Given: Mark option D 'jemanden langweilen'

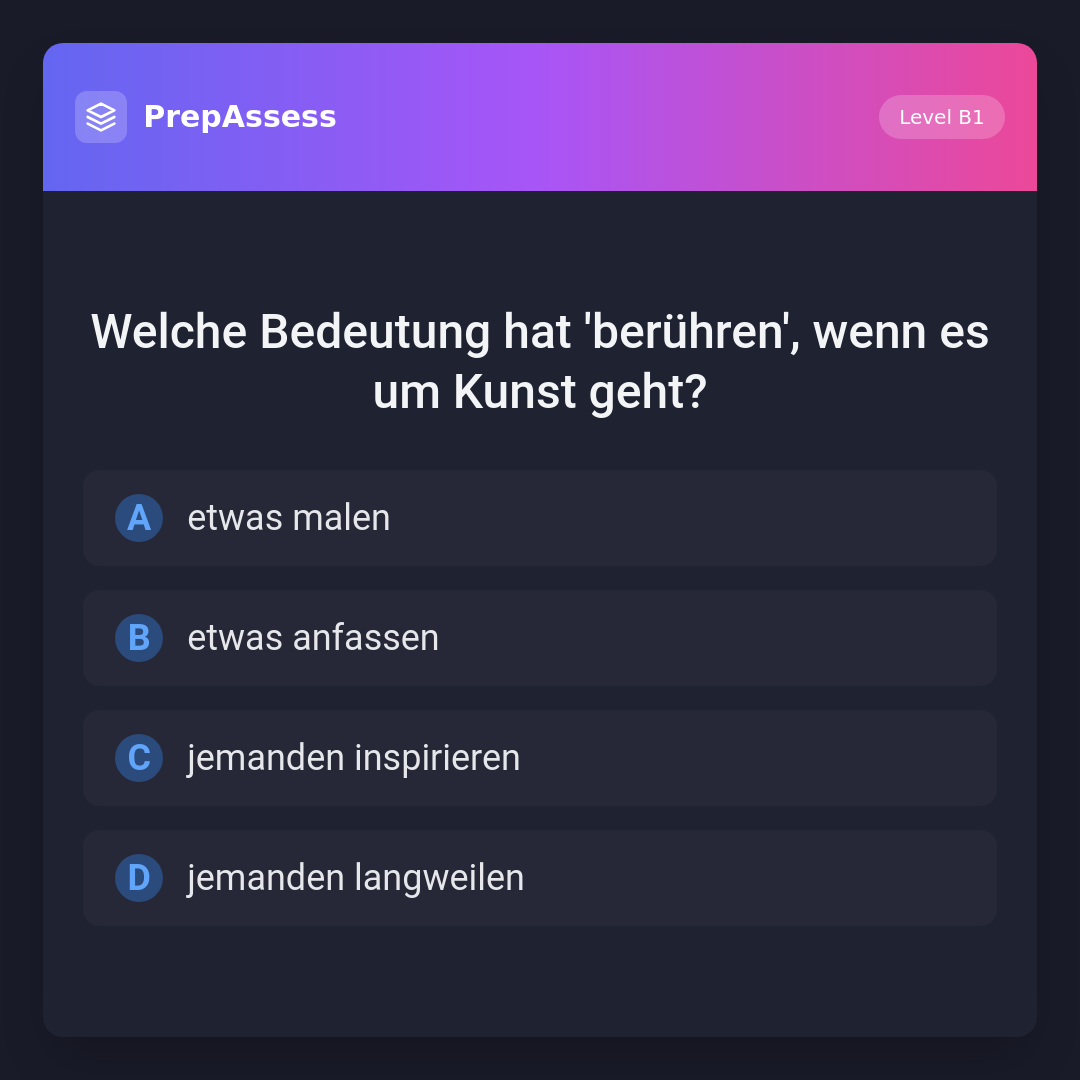Looking at the screenshot, I should click(540, 878).
